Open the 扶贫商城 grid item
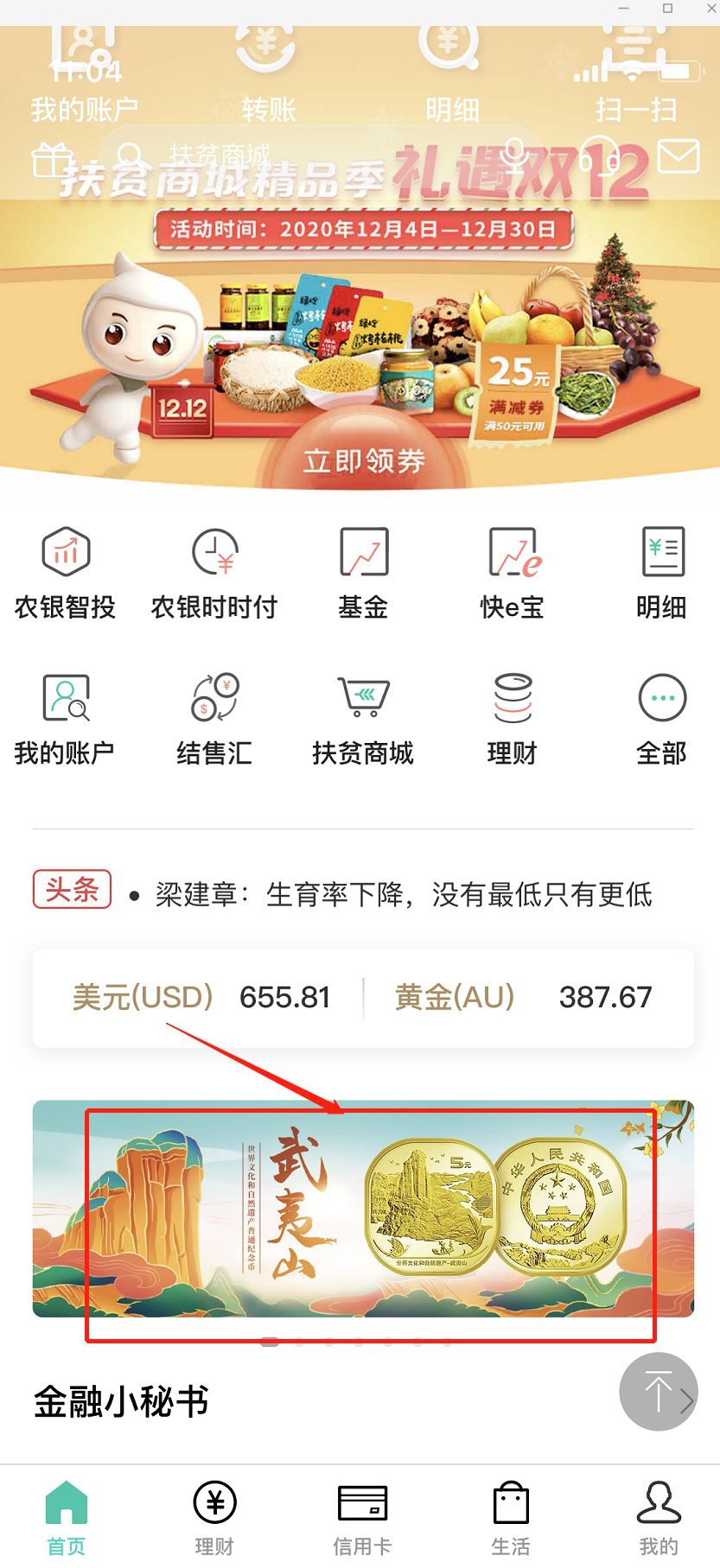This screenshot has height=1568, width=720. 363,719
